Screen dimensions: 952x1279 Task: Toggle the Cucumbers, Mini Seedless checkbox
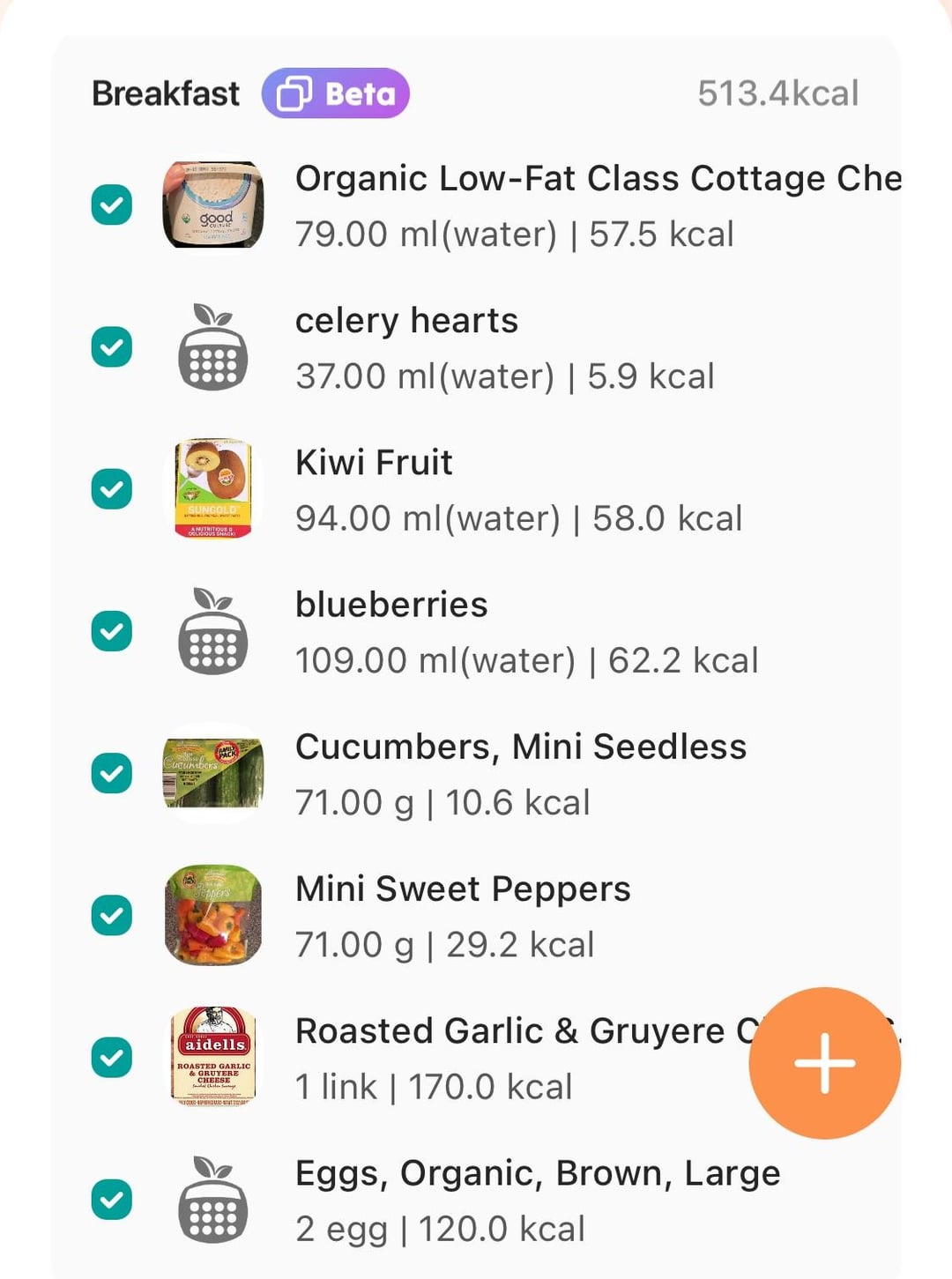[112, 773]
